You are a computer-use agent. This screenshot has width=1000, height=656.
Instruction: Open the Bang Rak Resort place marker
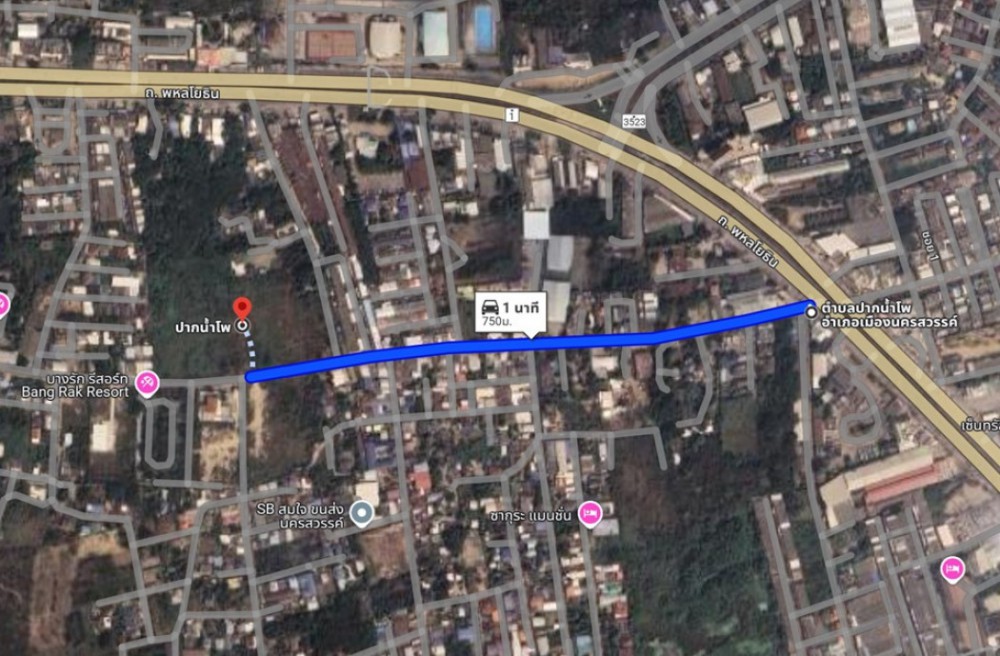(147, 382)
